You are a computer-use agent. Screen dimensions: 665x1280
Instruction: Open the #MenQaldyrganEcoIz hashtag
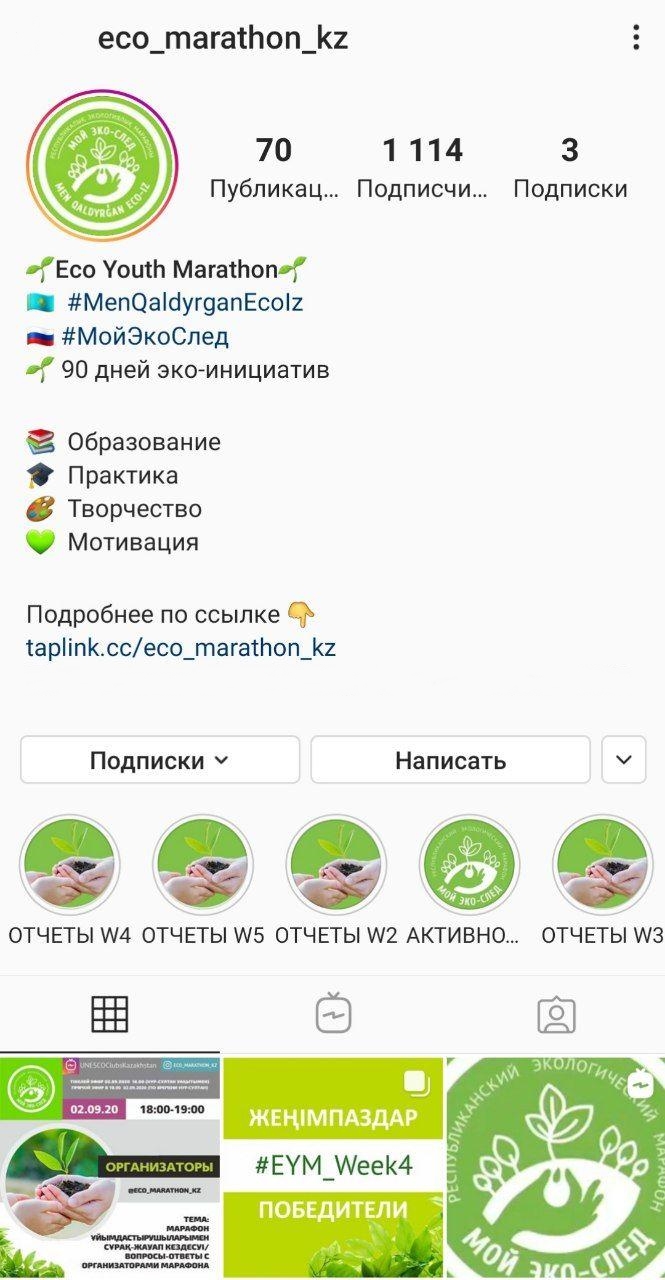tap(185, 302)
